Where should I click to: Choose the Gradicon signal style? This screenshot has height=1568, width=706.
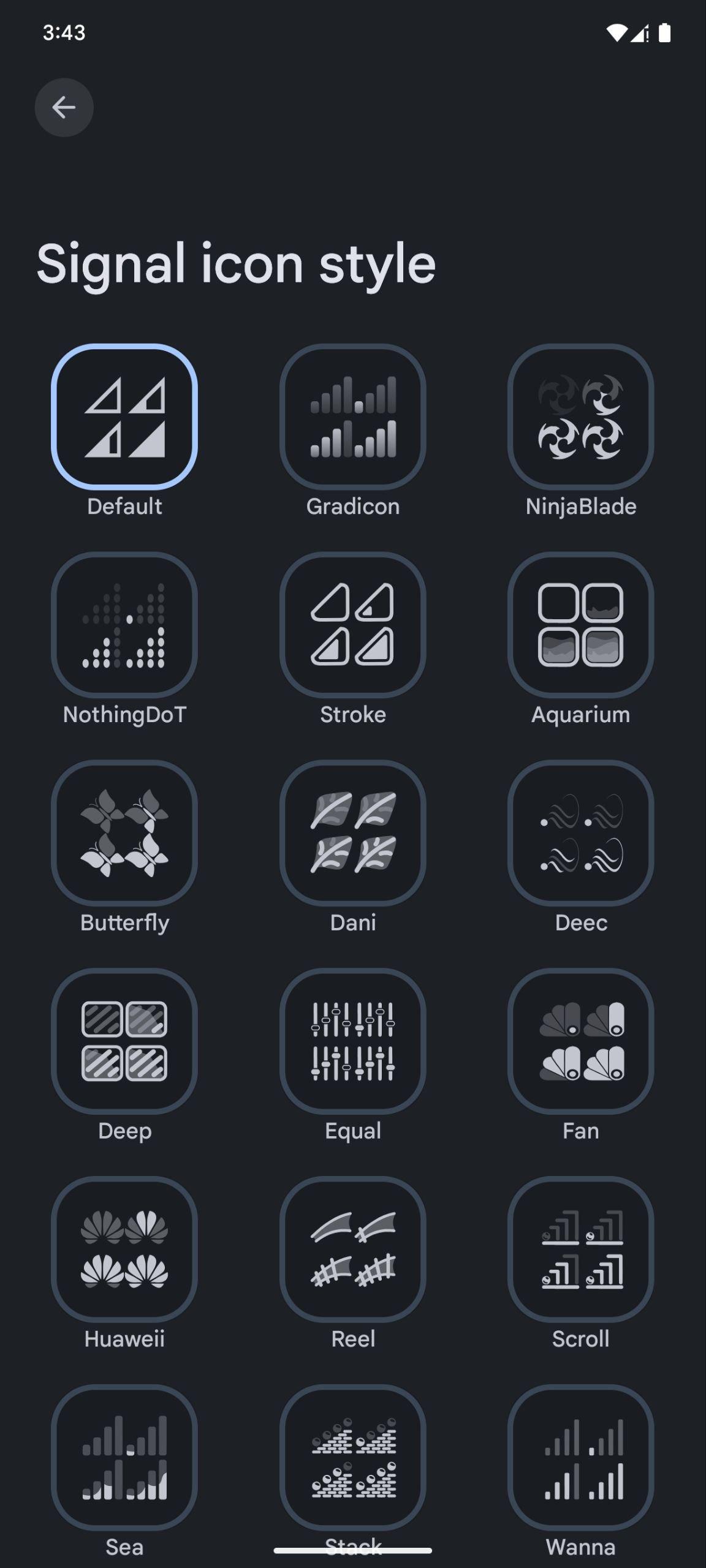pos(353,417)
